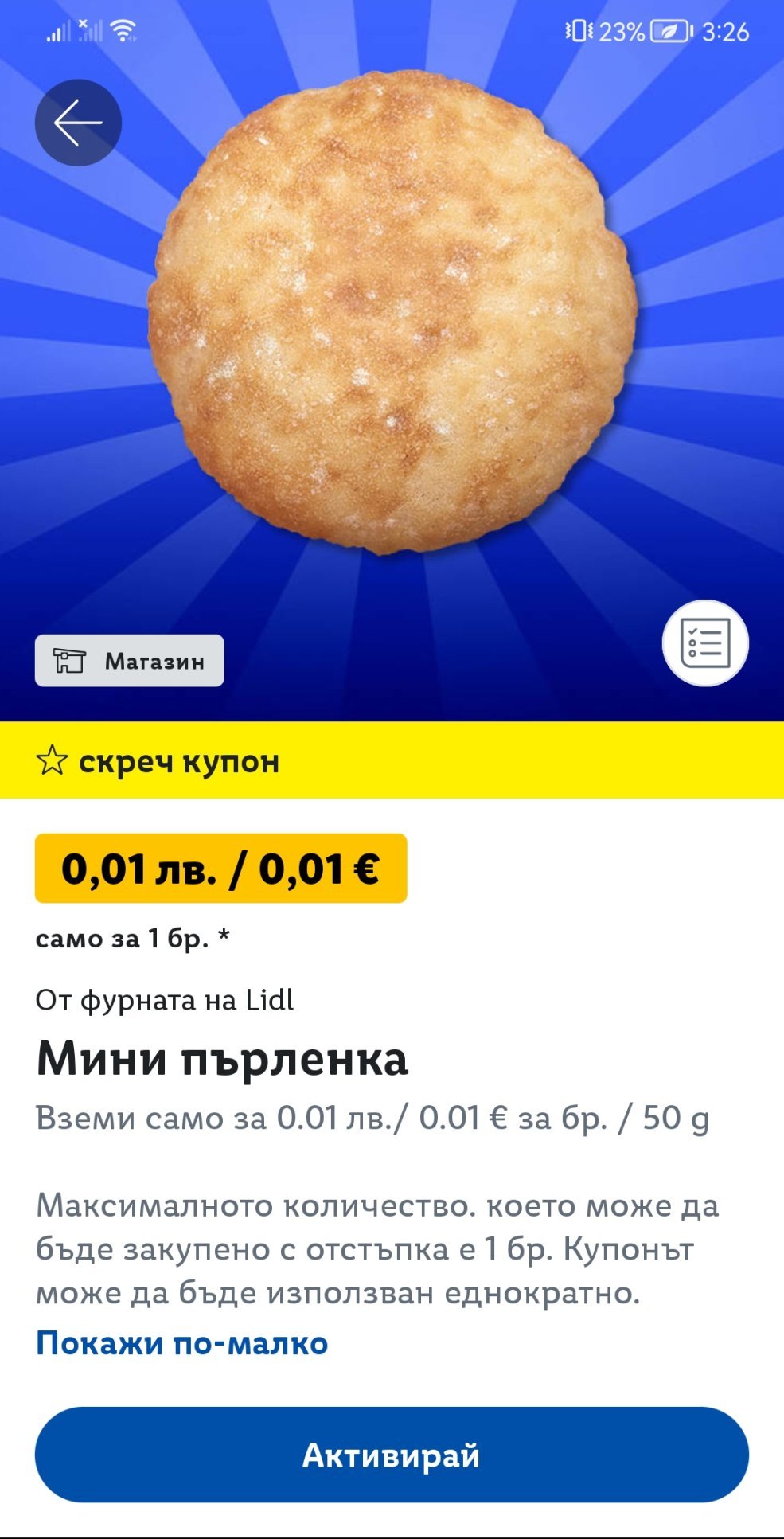Tap the Магазин chip
784x1539 pixels.
(130, 661)
